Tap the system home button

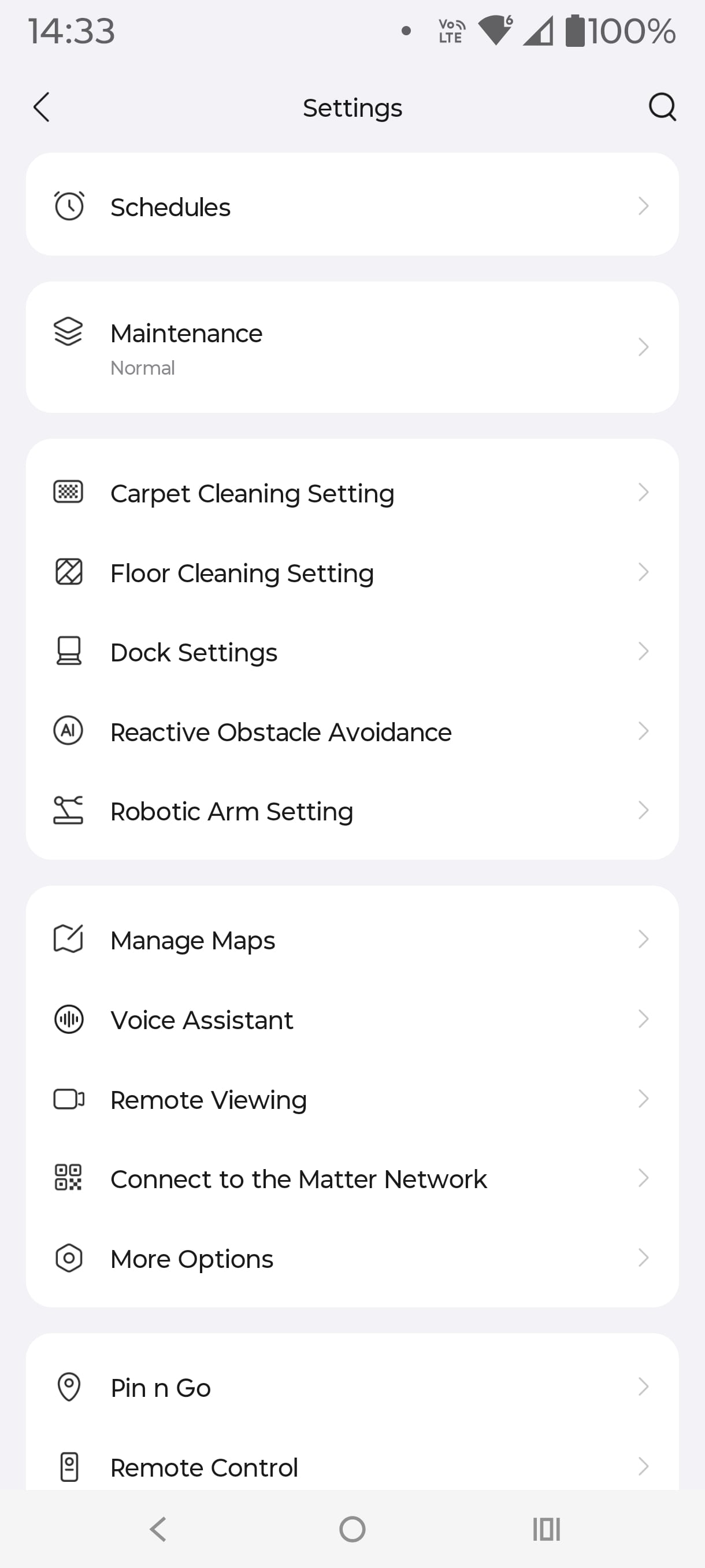coord(352,1529)
